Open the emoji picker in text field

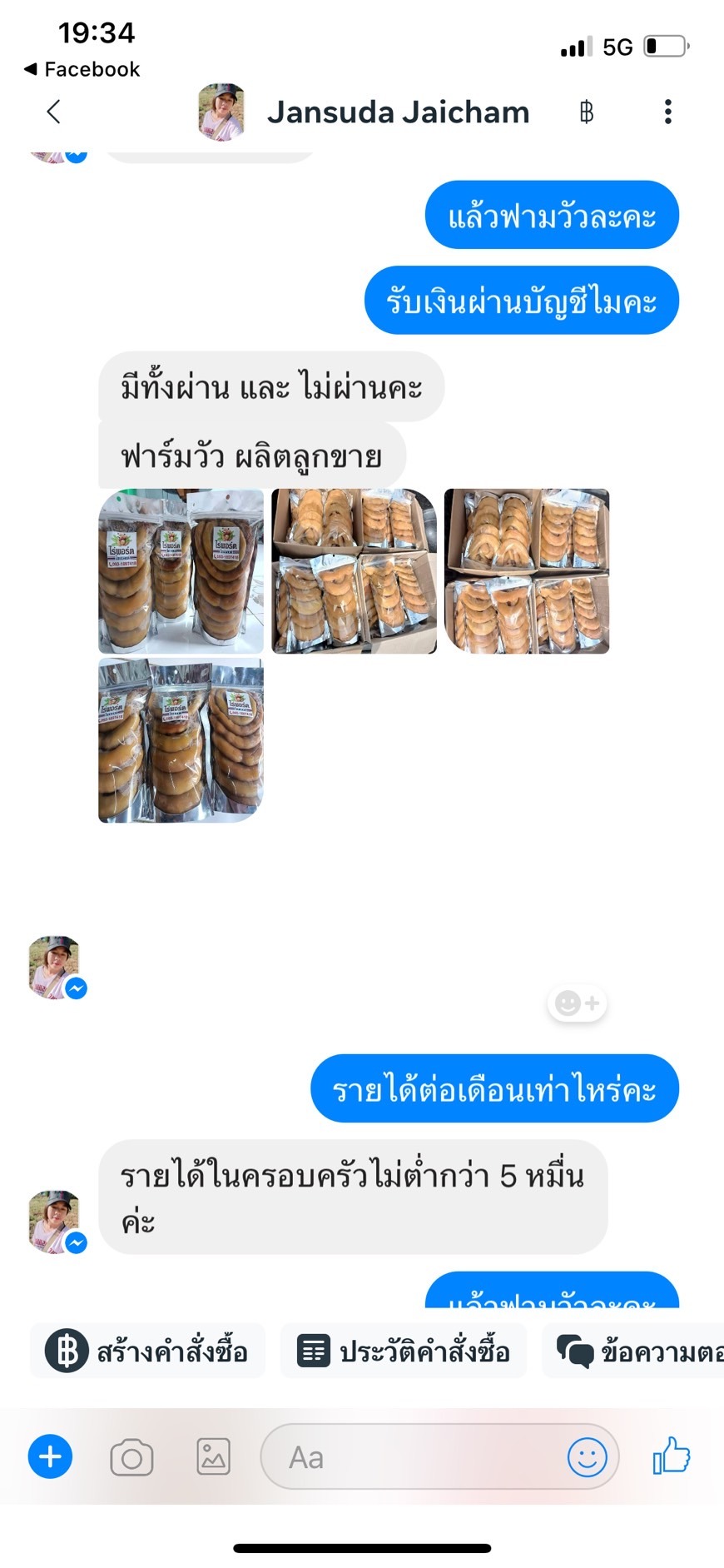(587, 1457)
